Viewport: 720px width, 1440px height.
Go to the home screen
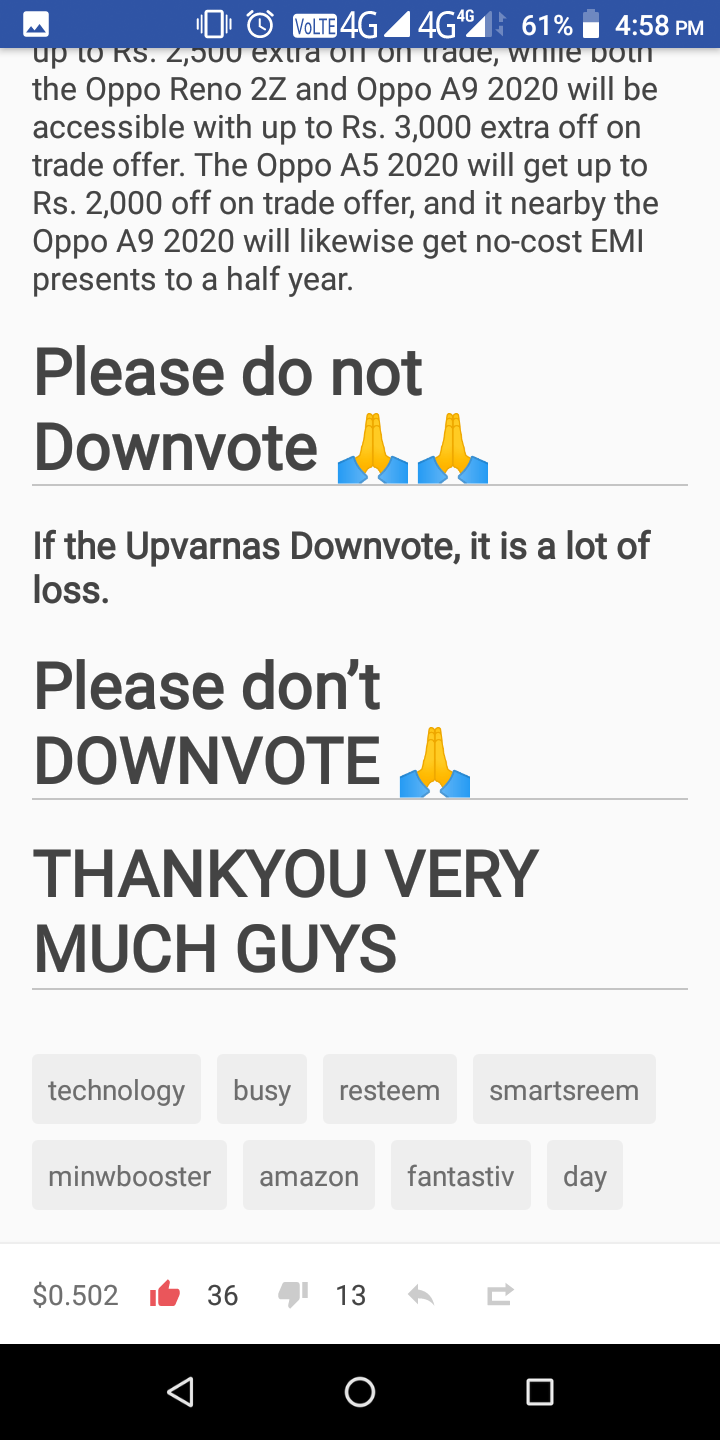[360, 1392]
